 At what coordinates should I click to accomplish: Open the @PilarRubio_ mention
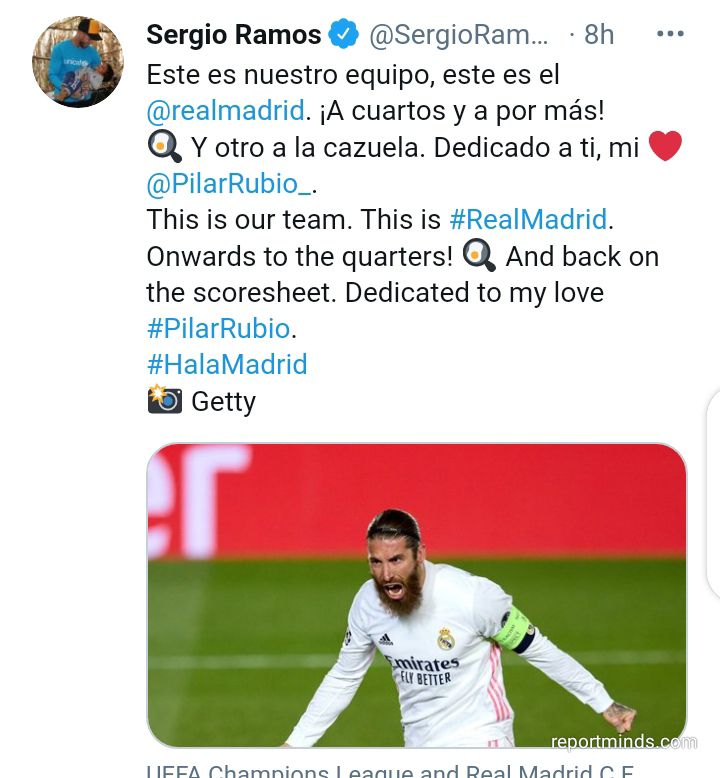pos(229,183)
